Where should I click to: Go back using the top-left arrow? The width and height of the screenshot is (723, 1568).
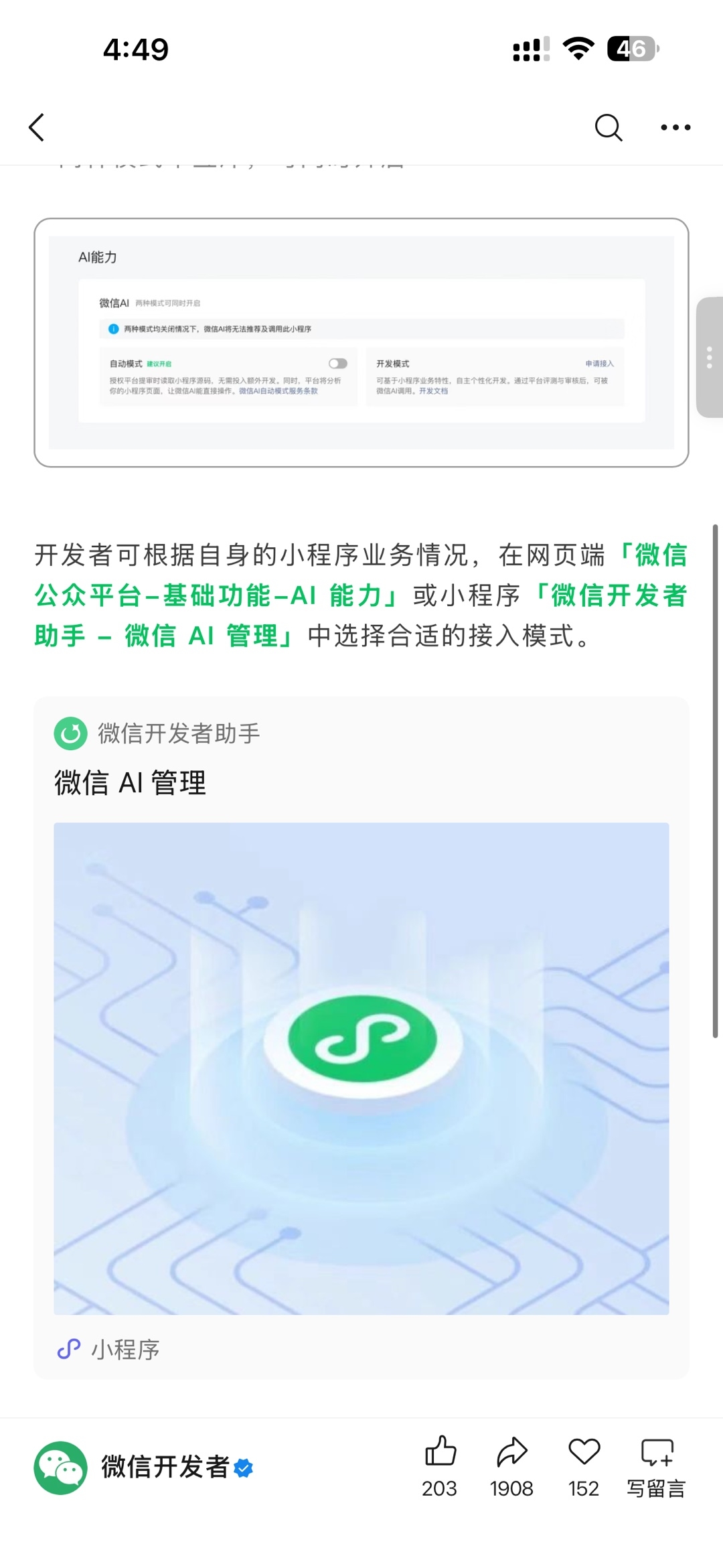pyautogui.click(x=37, y=127)
